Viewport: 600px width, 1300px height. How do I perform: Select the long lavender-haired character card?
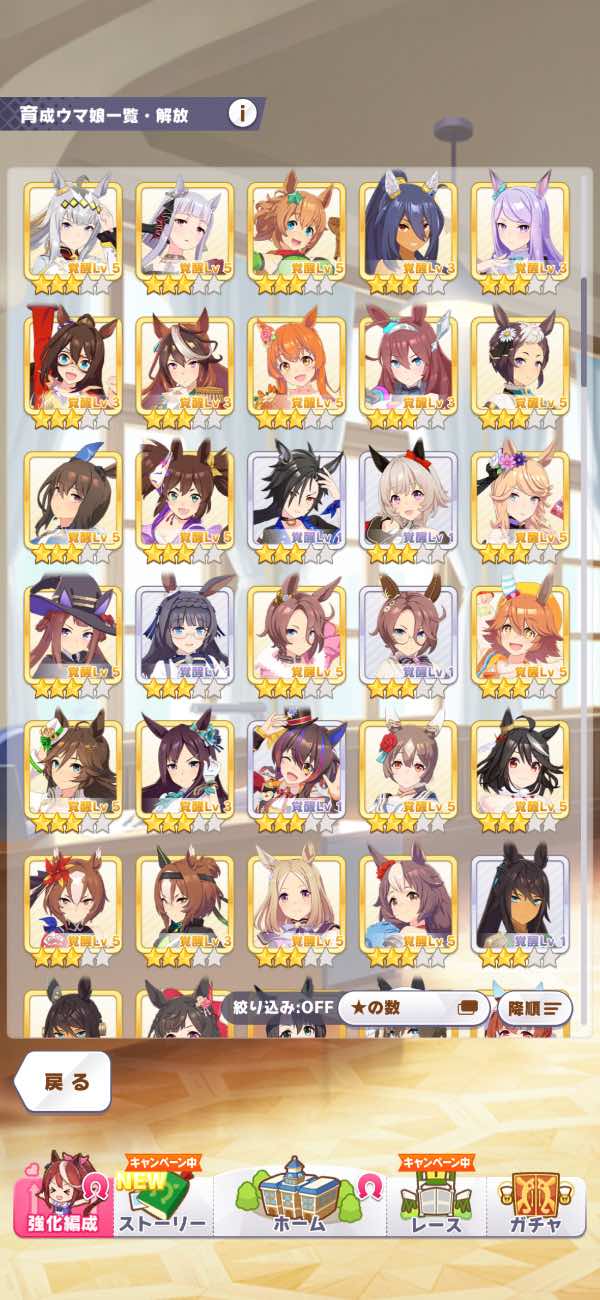pyautogui.click(x=521, y=237)
